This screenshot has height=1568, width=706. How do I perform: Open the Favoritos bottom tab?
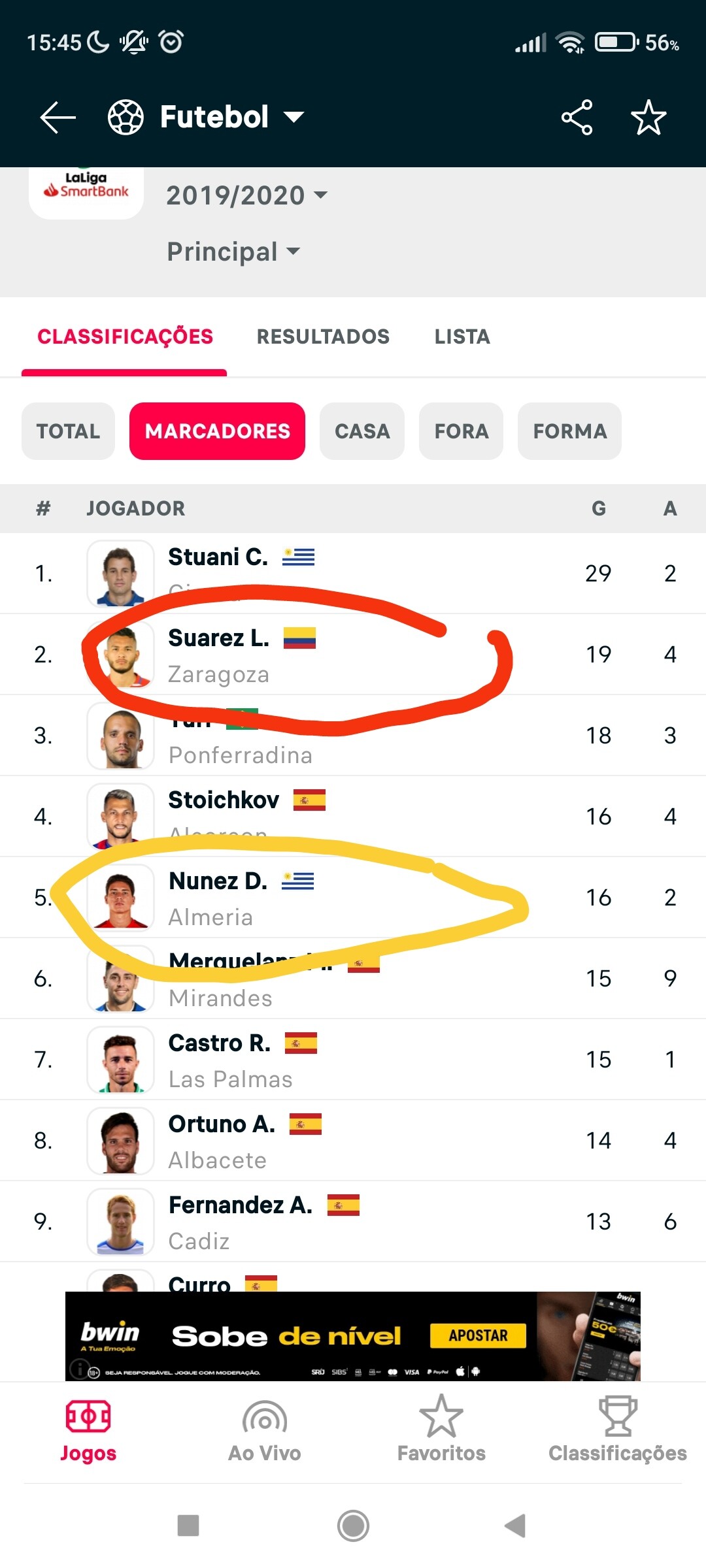(x=441, y=1430)
